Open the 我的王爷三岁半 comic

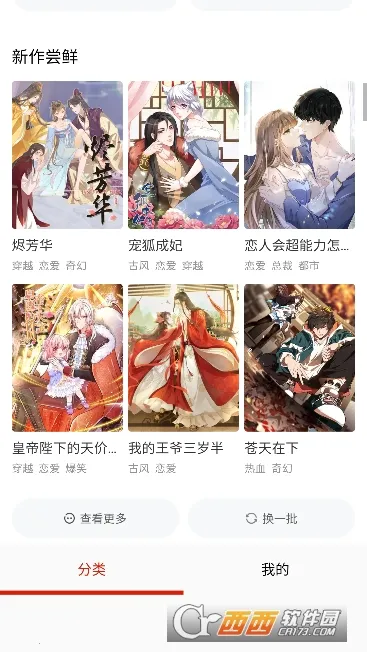[x=183, y=358]
